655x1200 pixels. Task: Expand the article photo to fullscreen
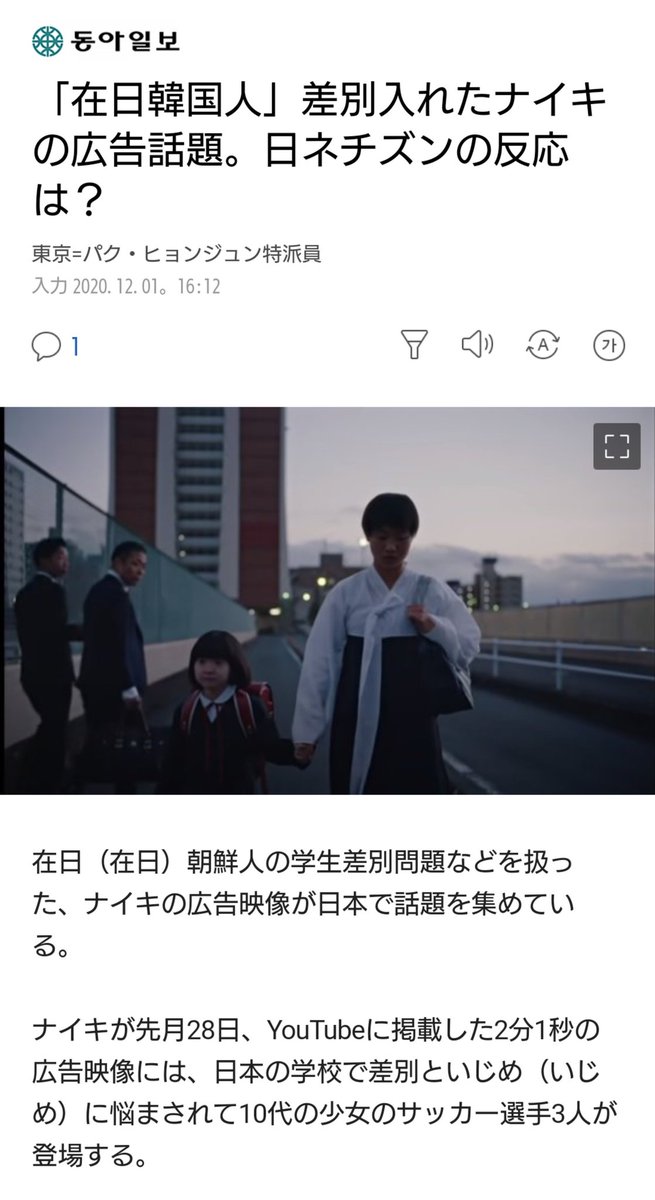click(x=616, y=446)
